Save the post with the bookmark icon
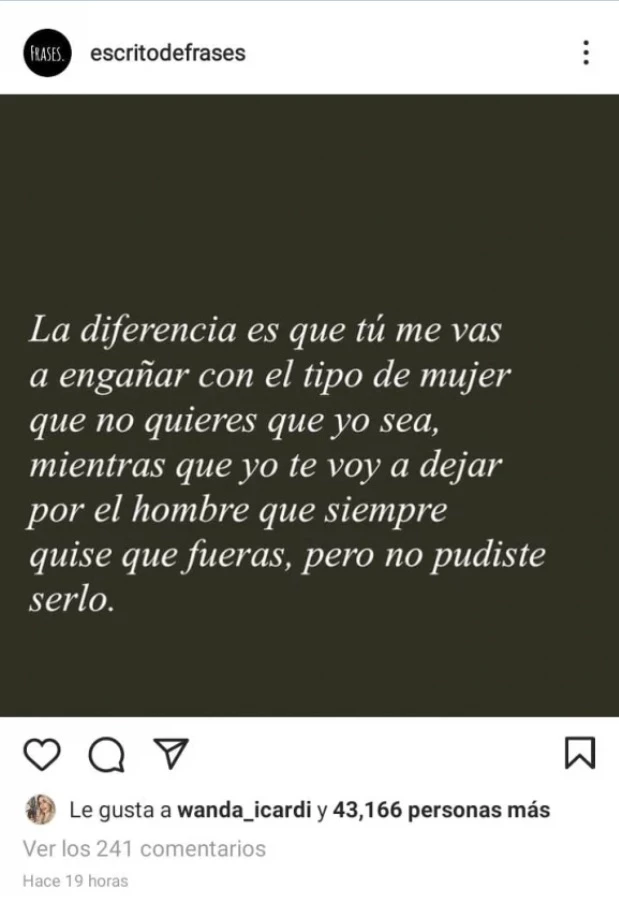This screenshot has width=619, height=901. 580,753
